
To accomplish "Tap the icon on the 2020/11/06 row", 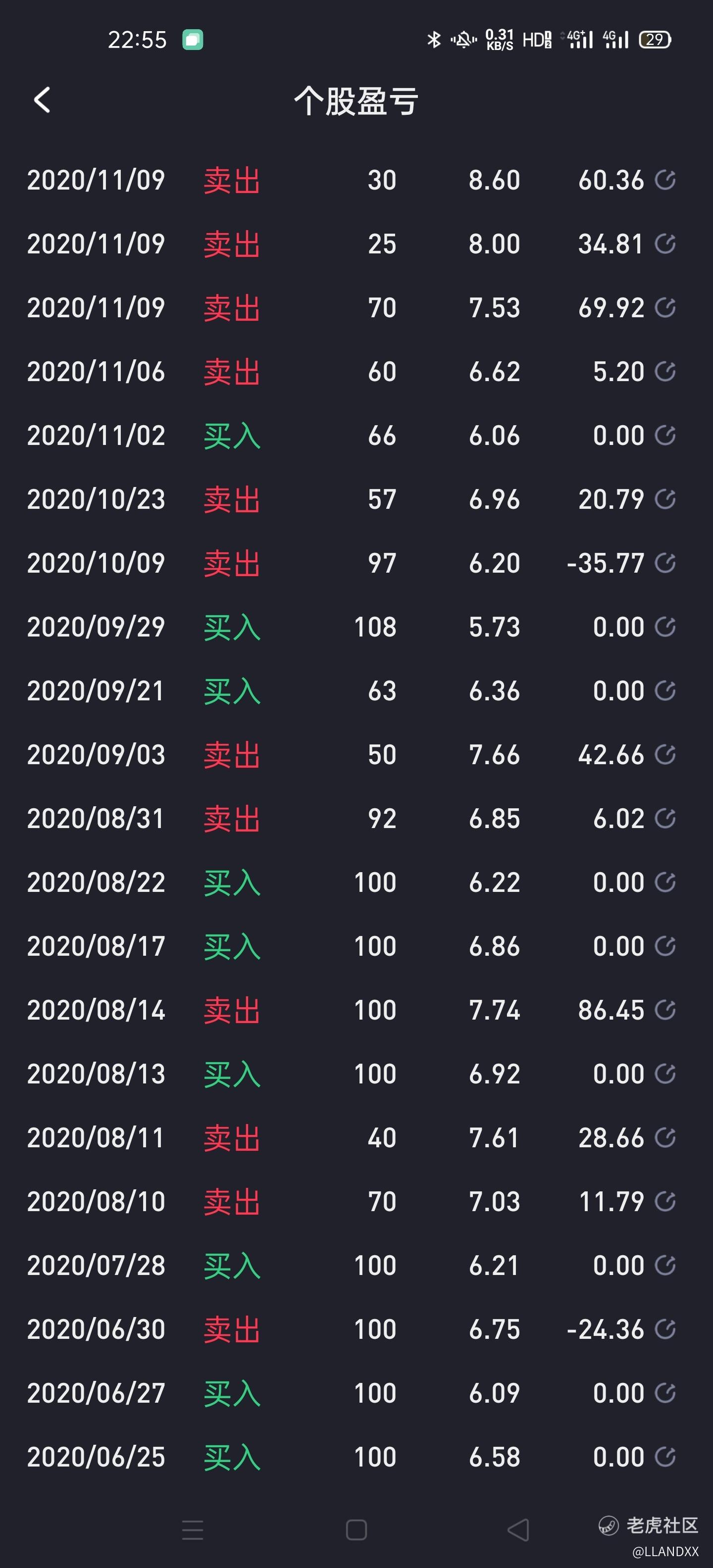I will click(x=665, y=371).
